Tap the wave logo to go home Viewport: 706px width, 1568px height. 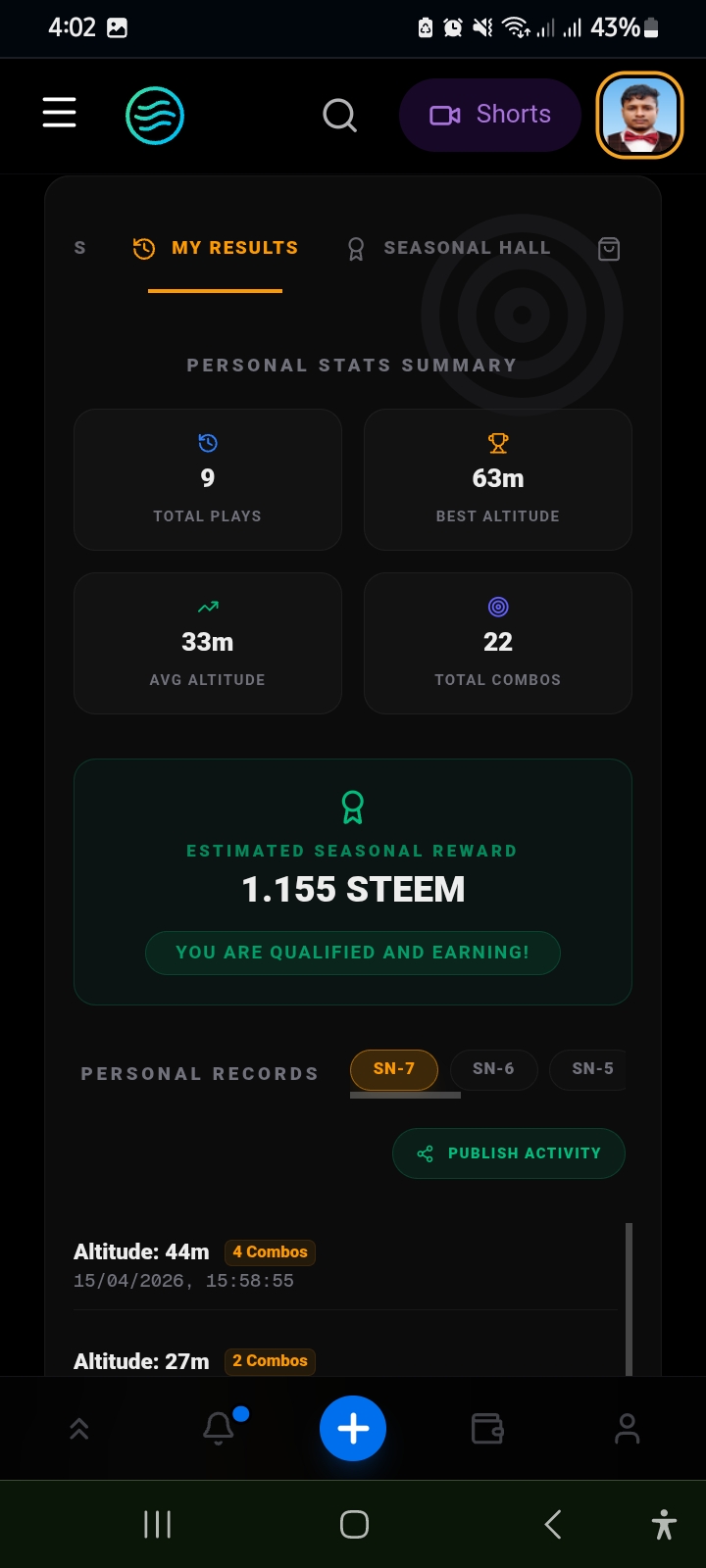(155, 116)
